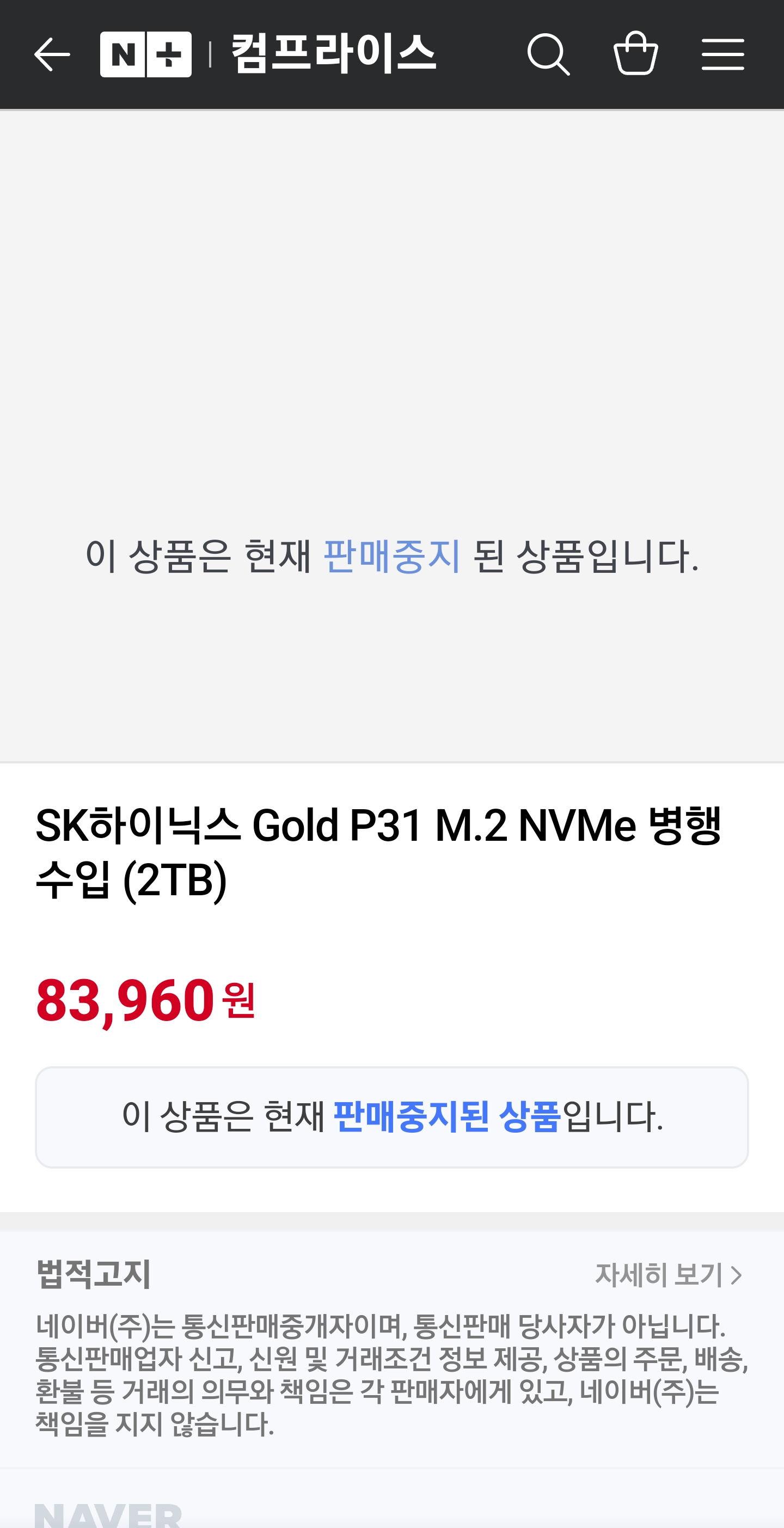Open the shopping cart
This screenshot has height=1528, width=784.
pyautogui.click(x=636, y=53)
